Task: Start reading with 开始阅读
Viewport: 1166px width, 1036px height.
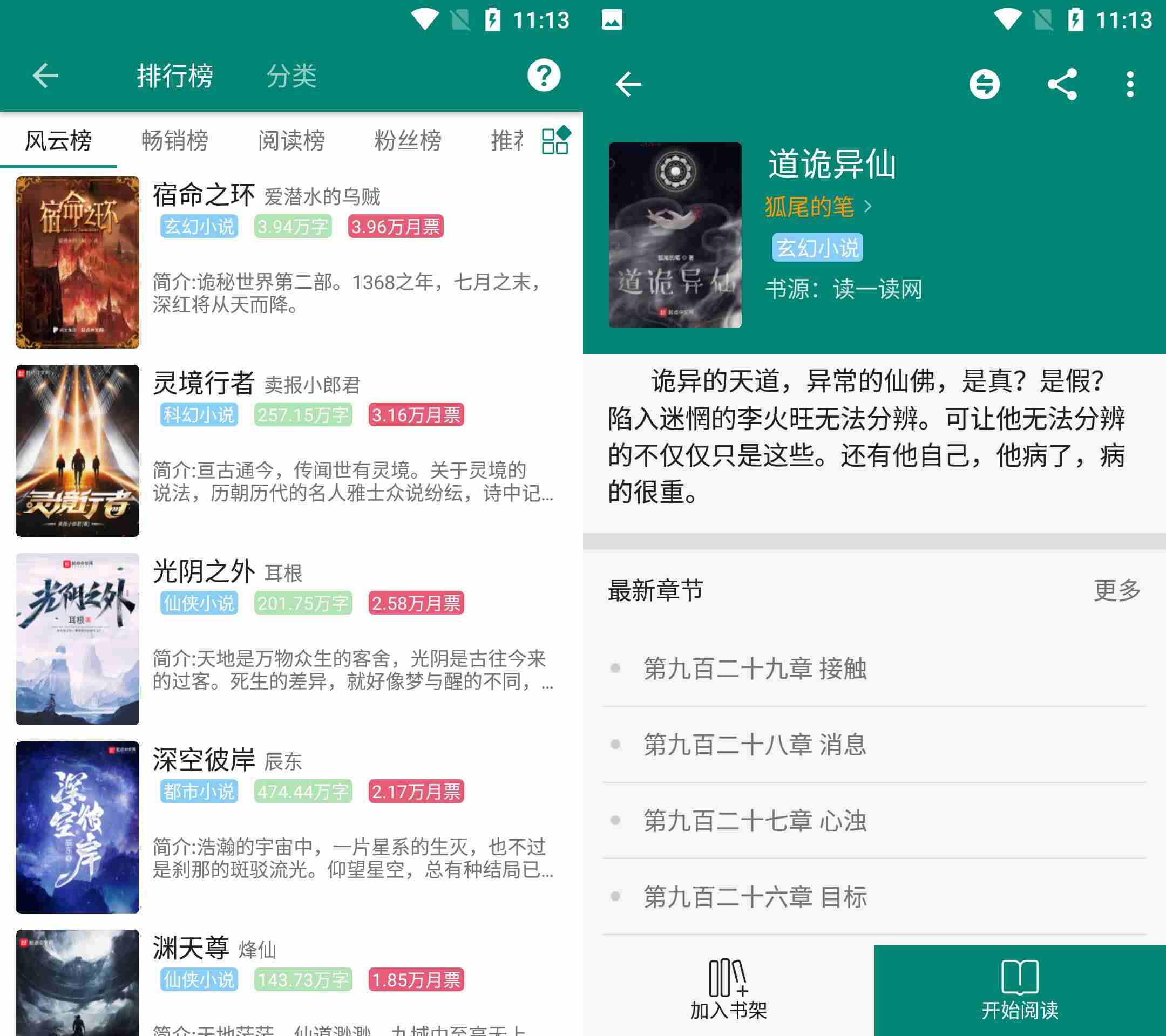Action: tap(1019, 990)
